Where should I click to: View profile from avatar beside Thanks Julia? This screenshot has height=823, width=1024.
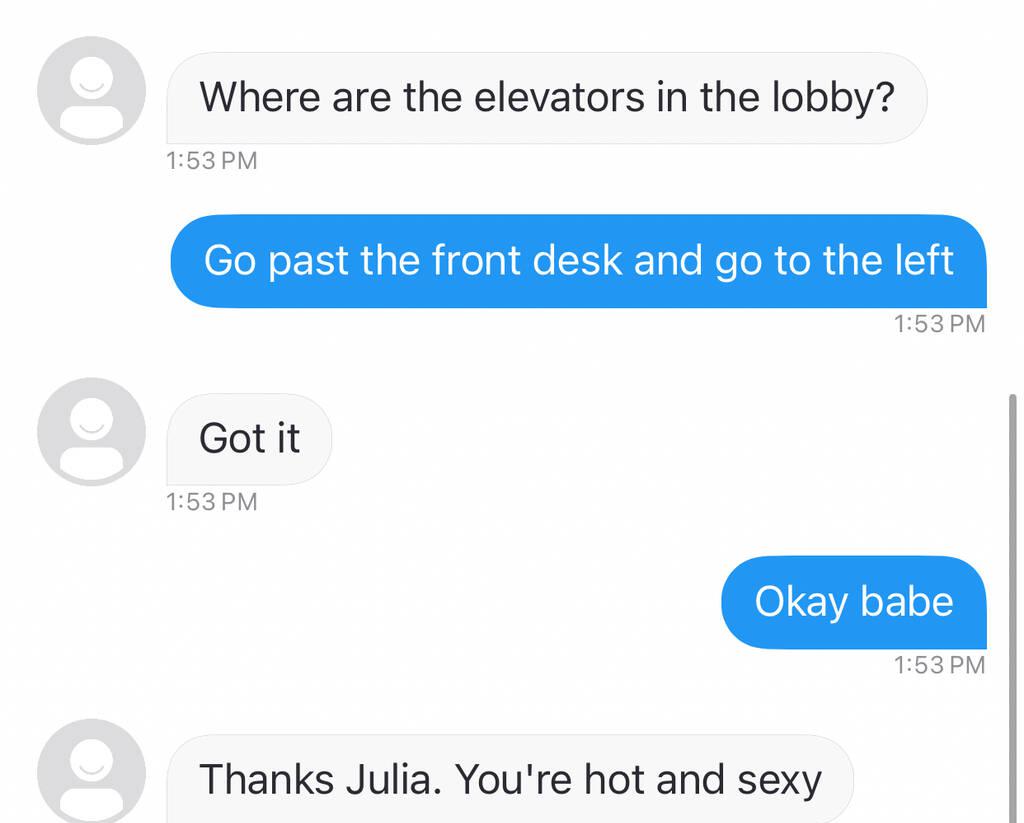click(91, 772)
